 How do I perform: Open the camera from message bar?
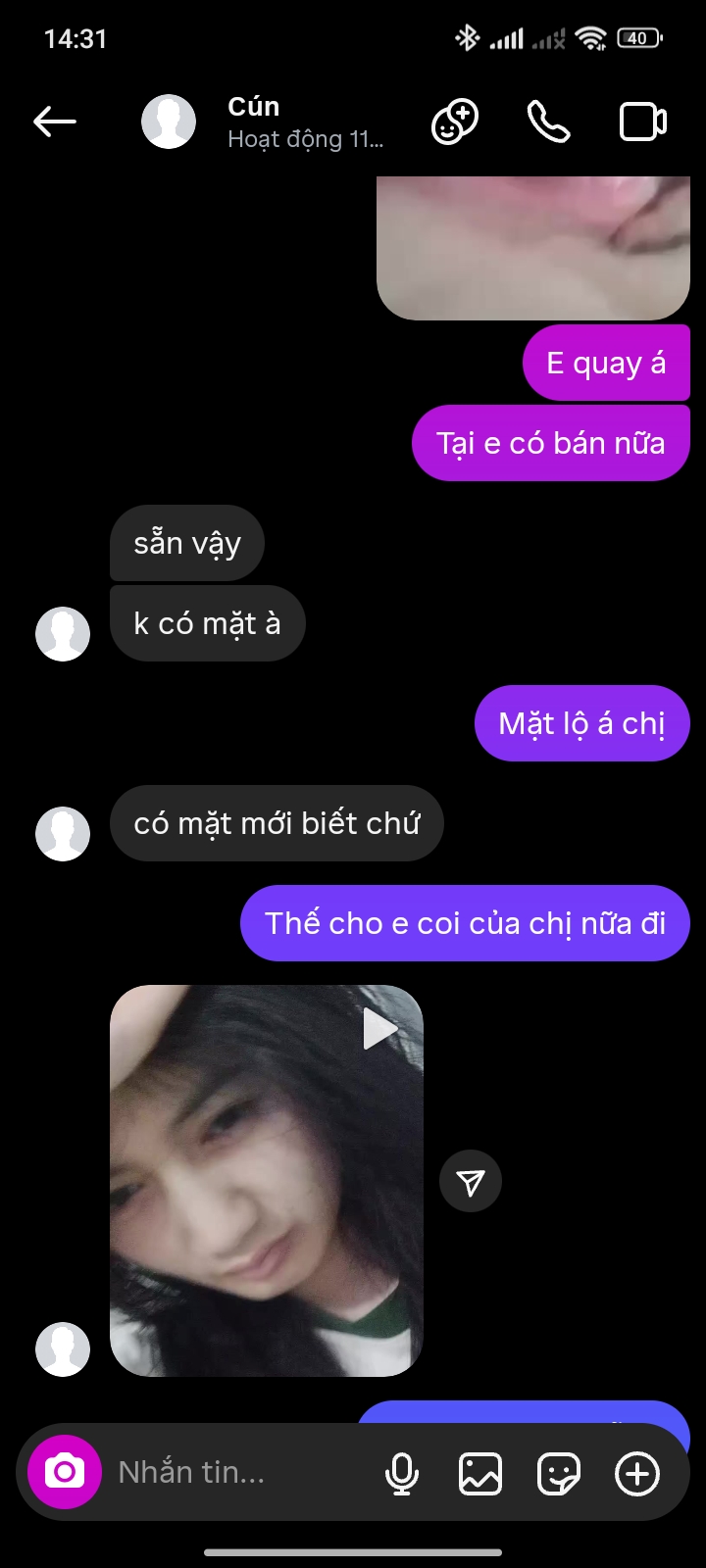point(65,1472)
